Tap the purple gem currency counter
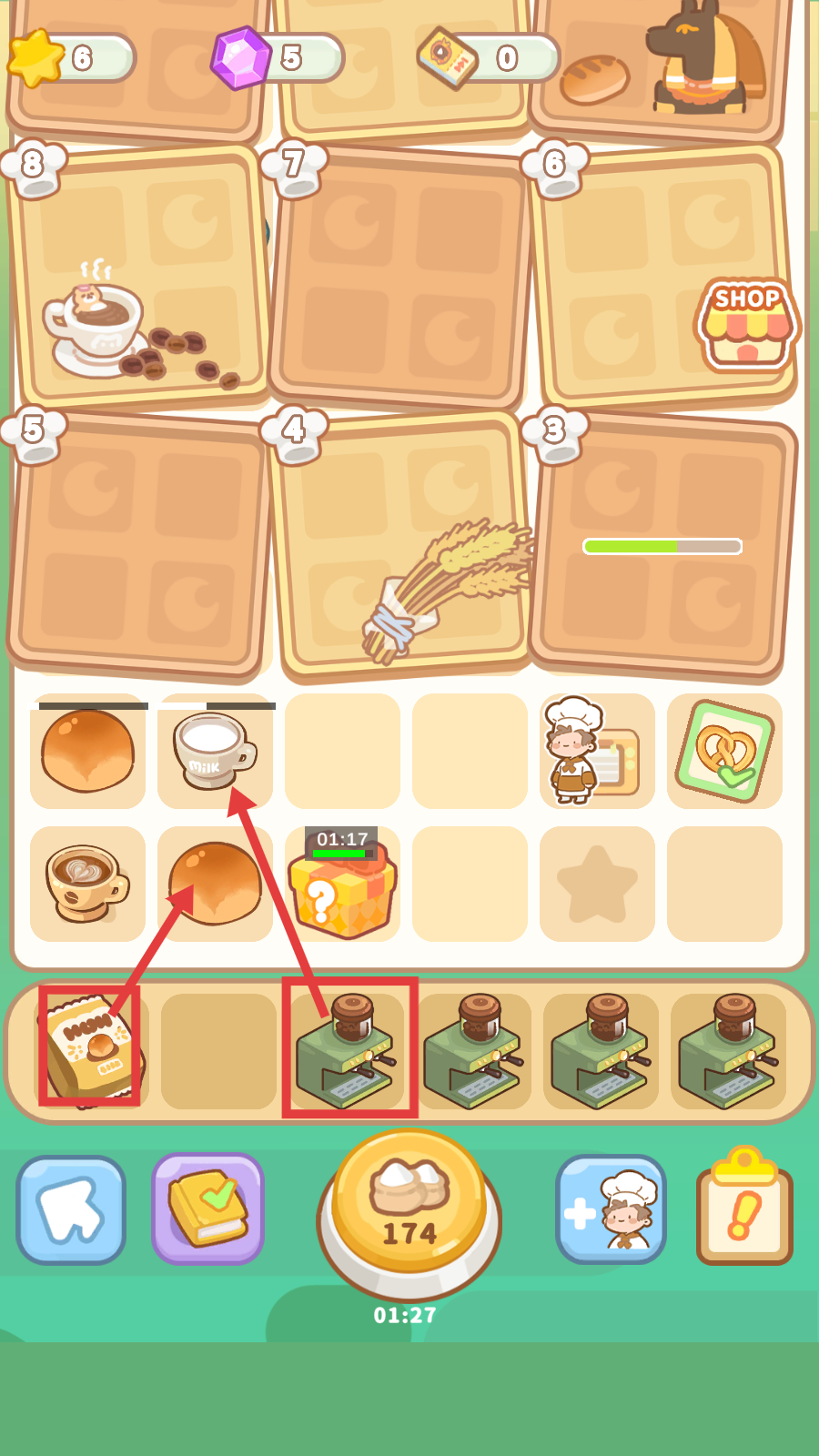 pos(278,58)
